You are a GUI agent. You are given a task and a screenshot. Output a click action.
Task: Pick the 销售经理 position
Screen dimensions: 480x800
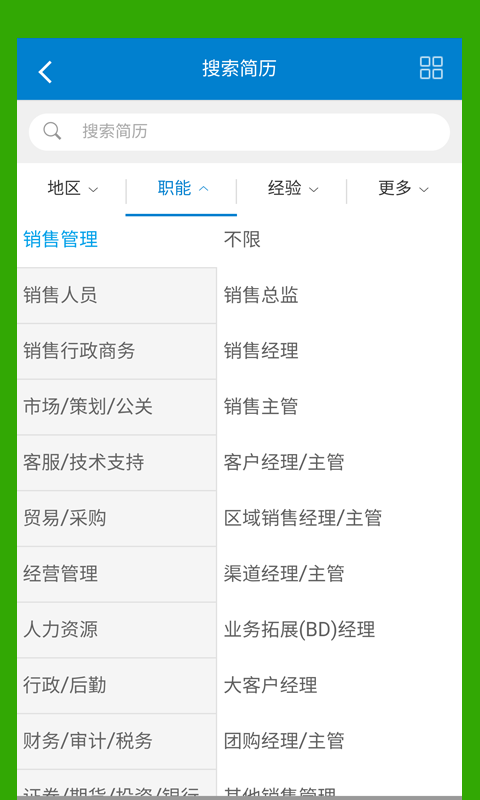(339, 351)
